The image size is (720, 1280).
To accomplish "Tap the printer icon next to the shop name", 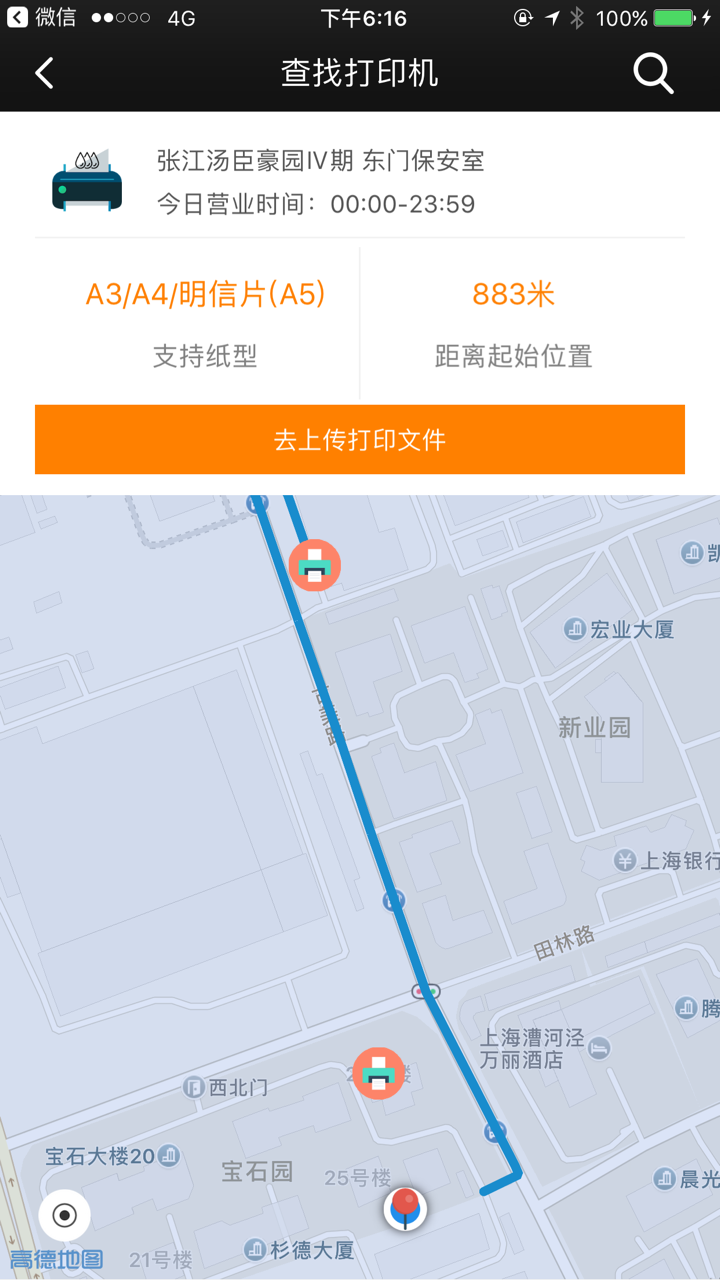I will pos(86,181).
